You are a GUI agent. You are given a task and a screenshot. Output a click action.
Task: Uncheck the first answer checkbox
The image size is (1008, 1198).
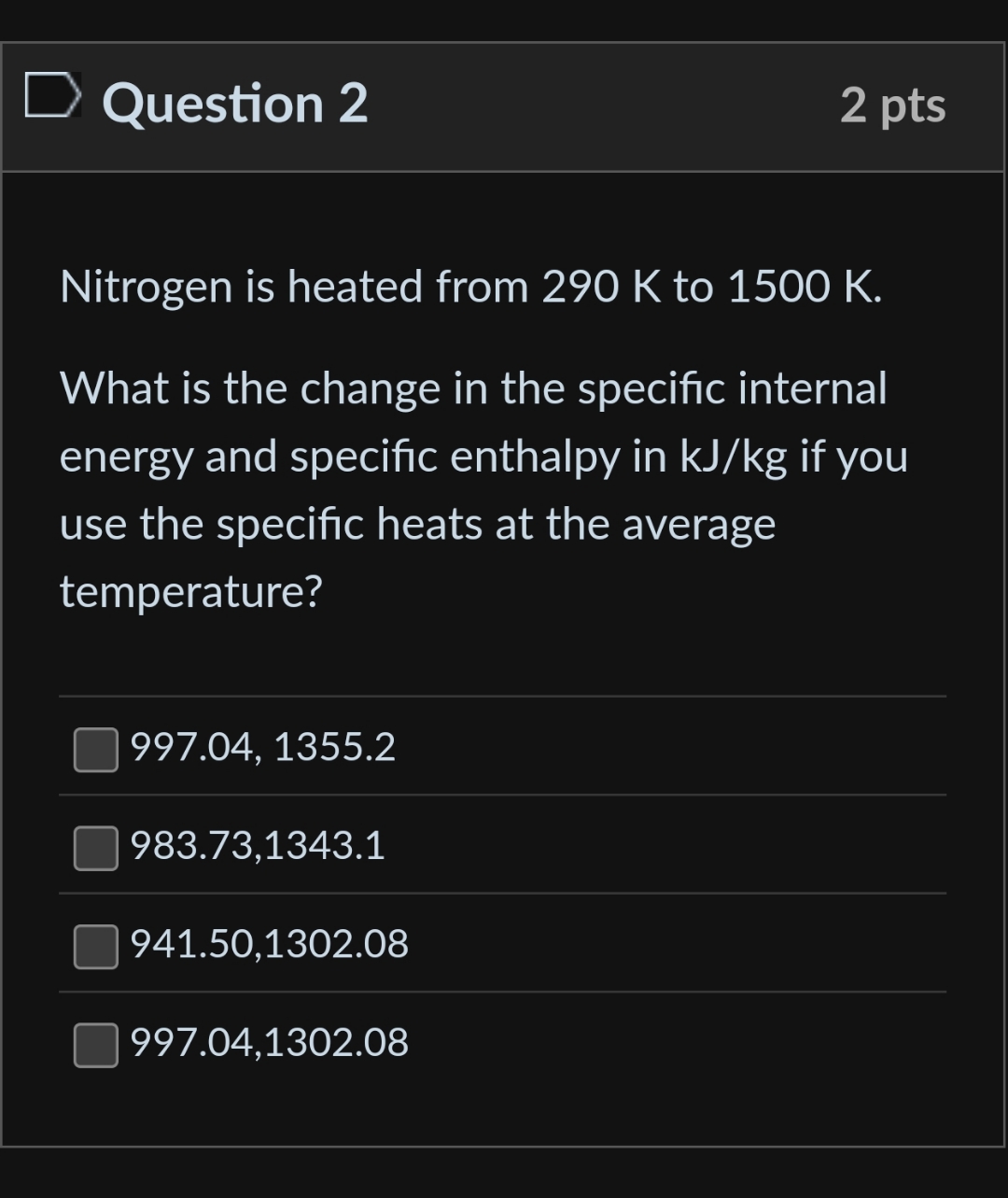click(x=94, y=747)
